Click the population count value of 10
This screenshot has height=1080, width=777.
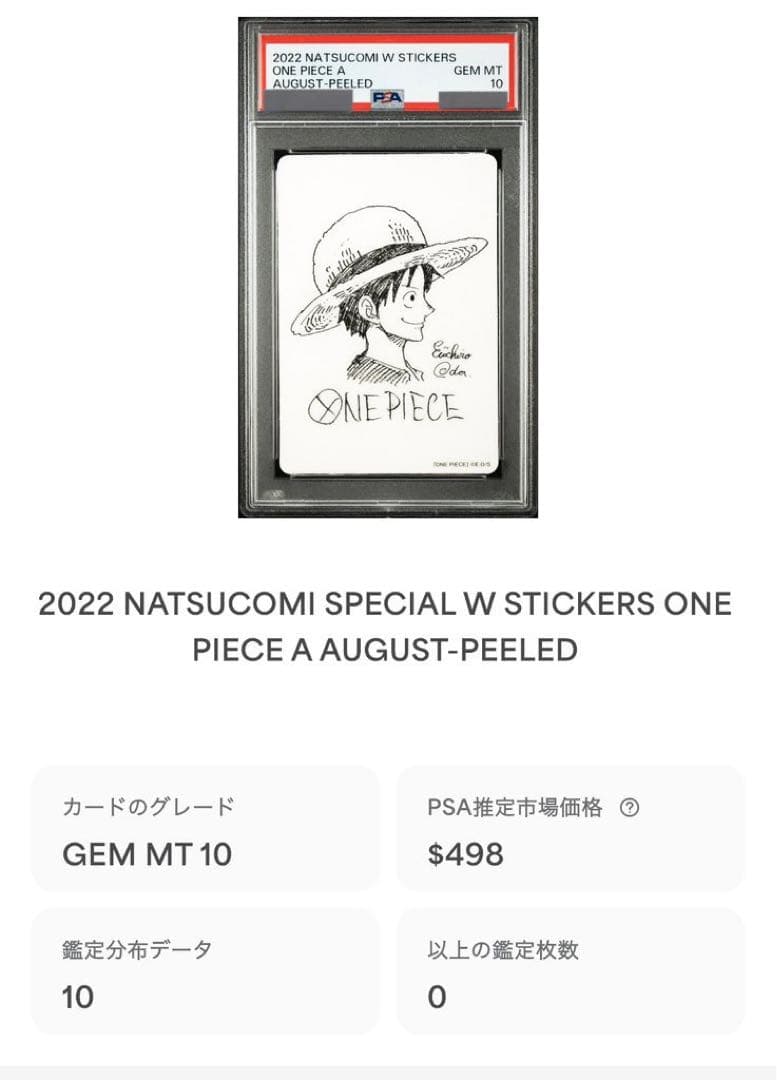[76, 995]
